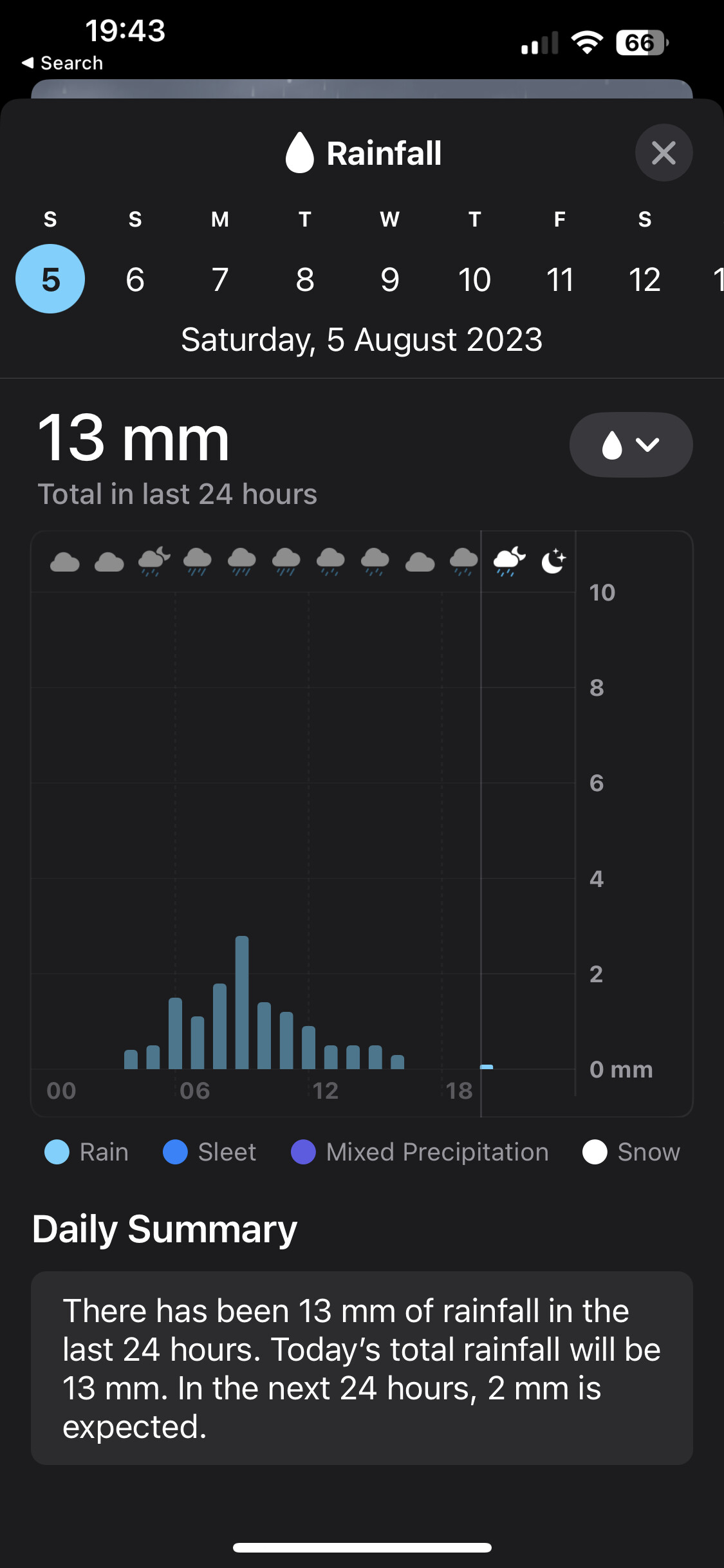This screenshot has width=724, height=1568.
Task: Select Sunday the 6th
Action: coord(135,279)
